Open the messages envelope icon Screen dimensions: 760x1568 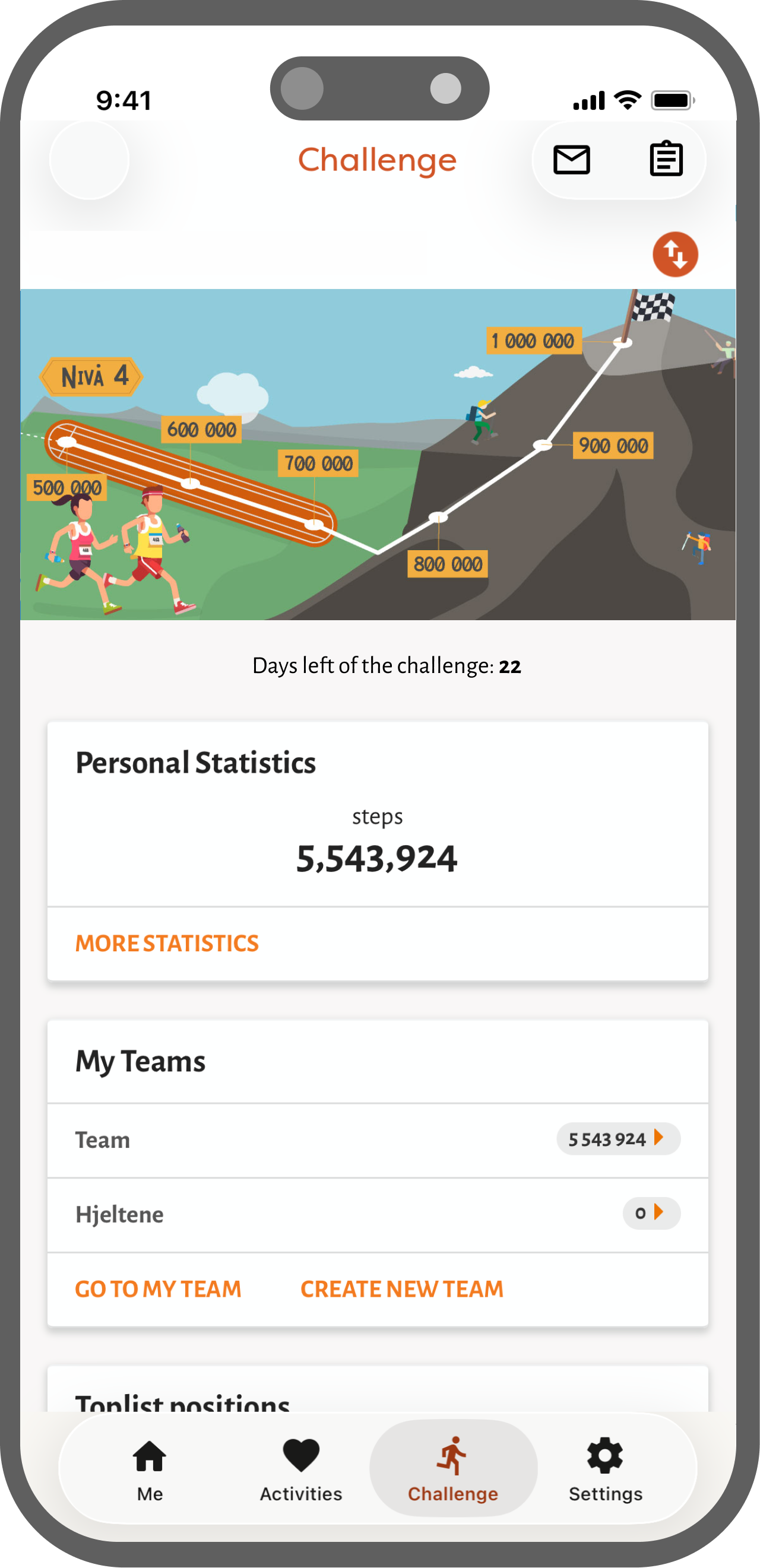coord(571,160)
